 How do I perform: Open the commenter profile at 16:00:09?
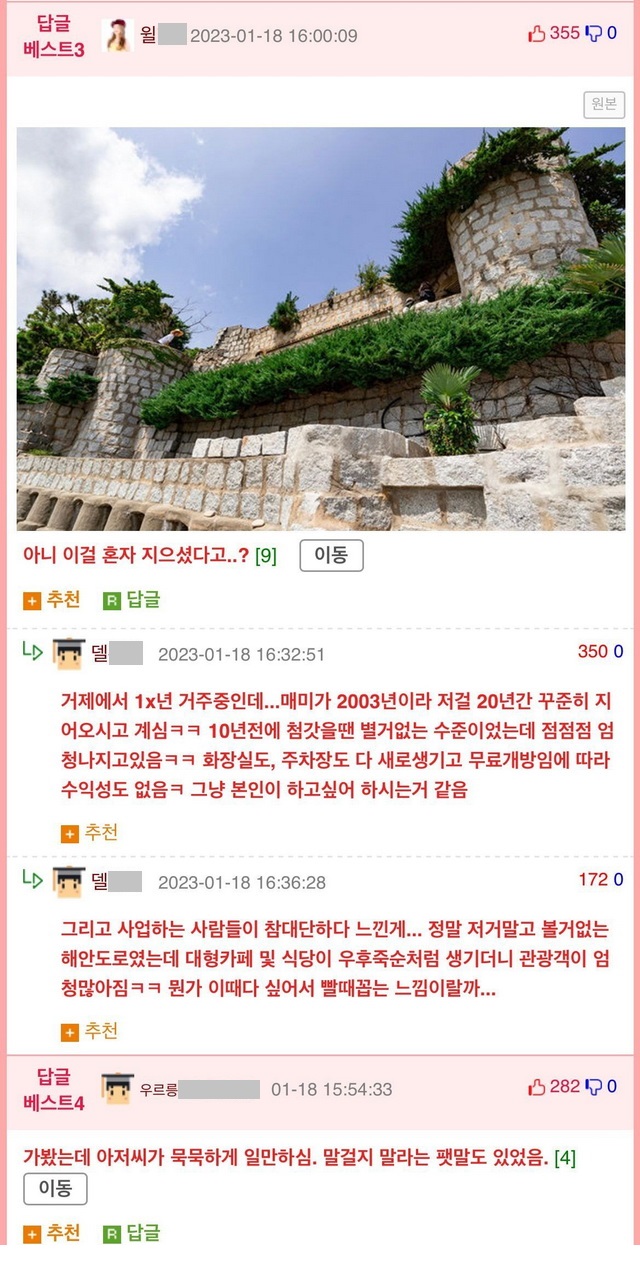(118, 36)
